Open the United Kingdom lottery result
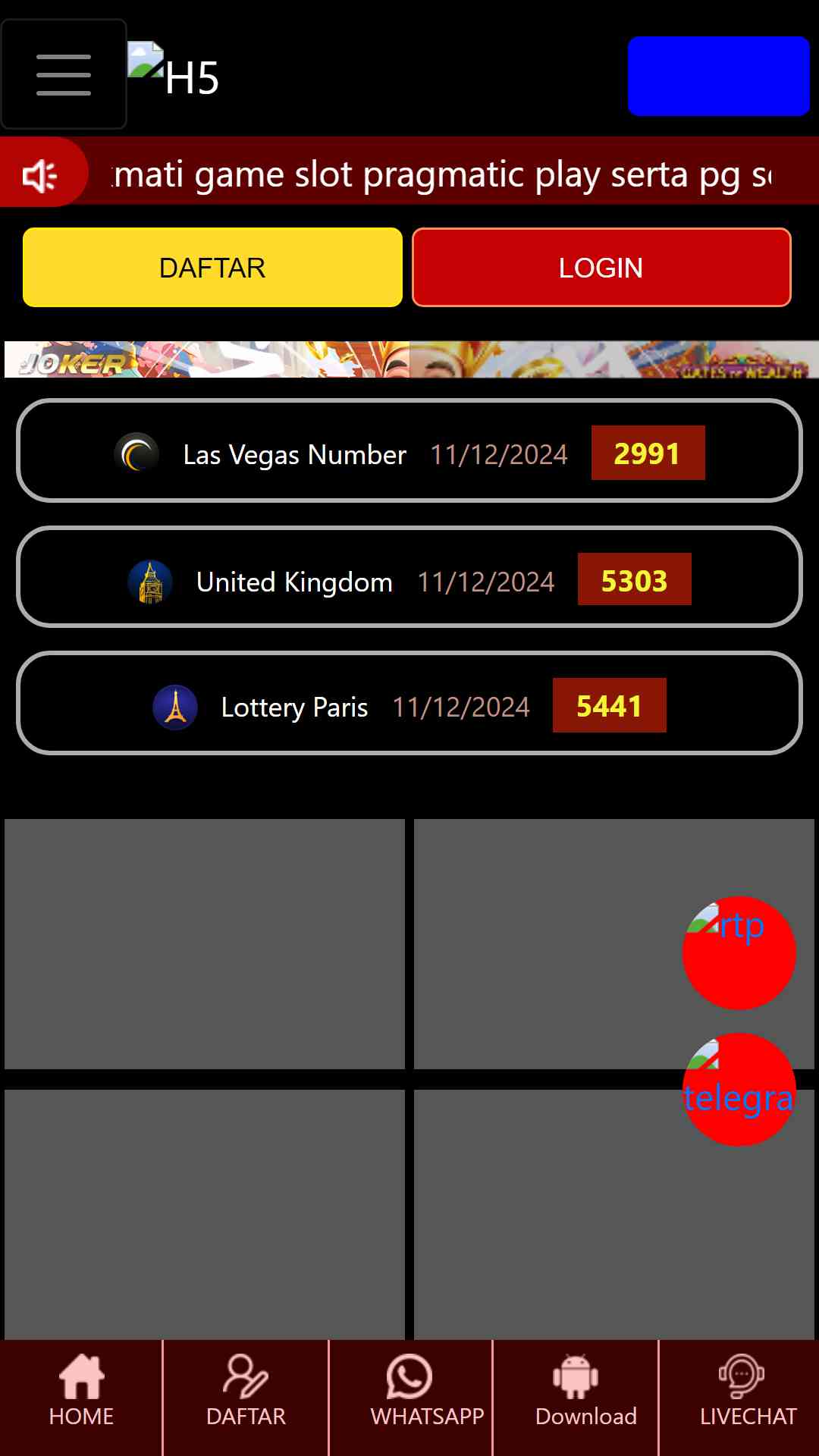 click(x=409, y=577)
